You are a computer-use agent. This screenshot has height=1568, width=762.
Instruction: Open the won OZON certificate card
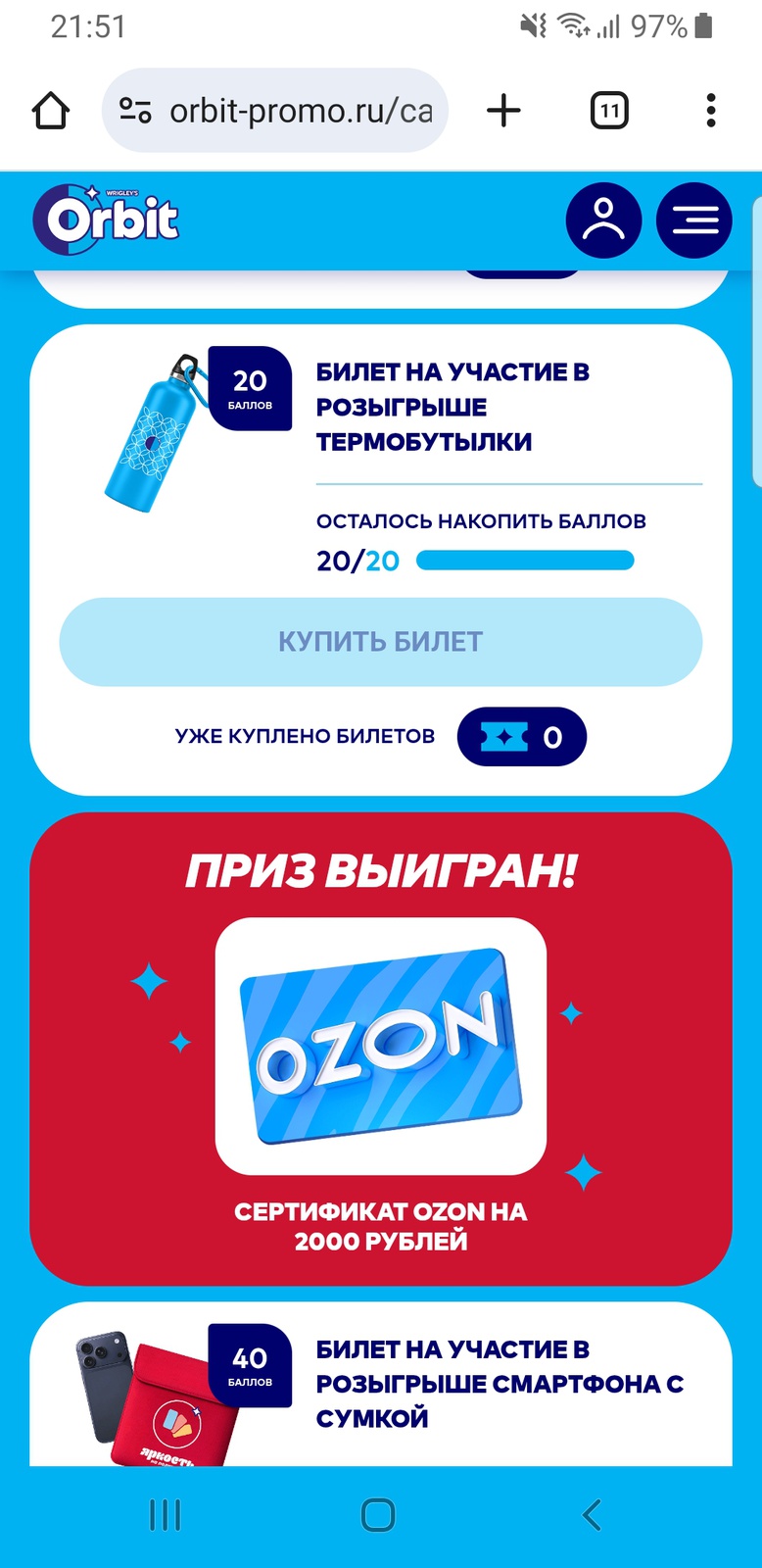point(381,1047)
